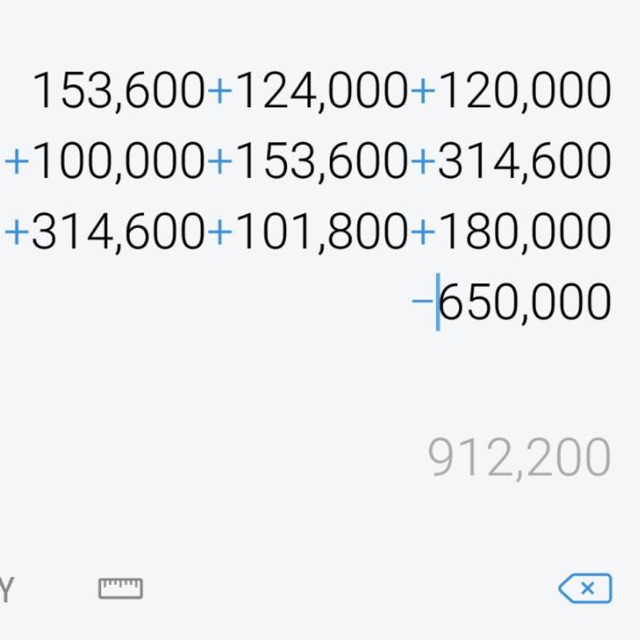This screenshot has height=640, width=640.
Task: Open the unit converter ruler icon
Action: [x=120, y=588]
